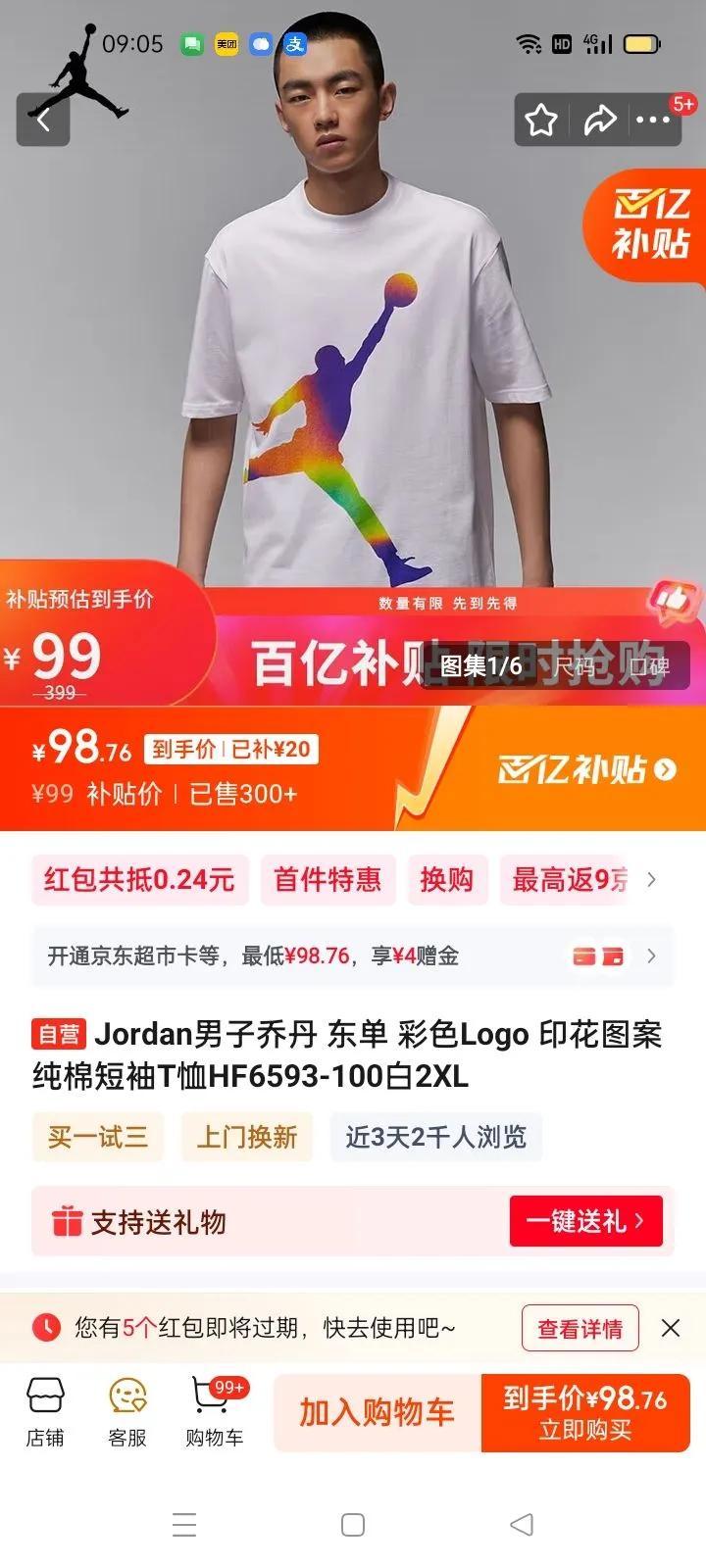Image resolution: width=706 pixels, height=1568 pixels.
Task: Select the 买一试三 service tag
Action: point(97,1137)
